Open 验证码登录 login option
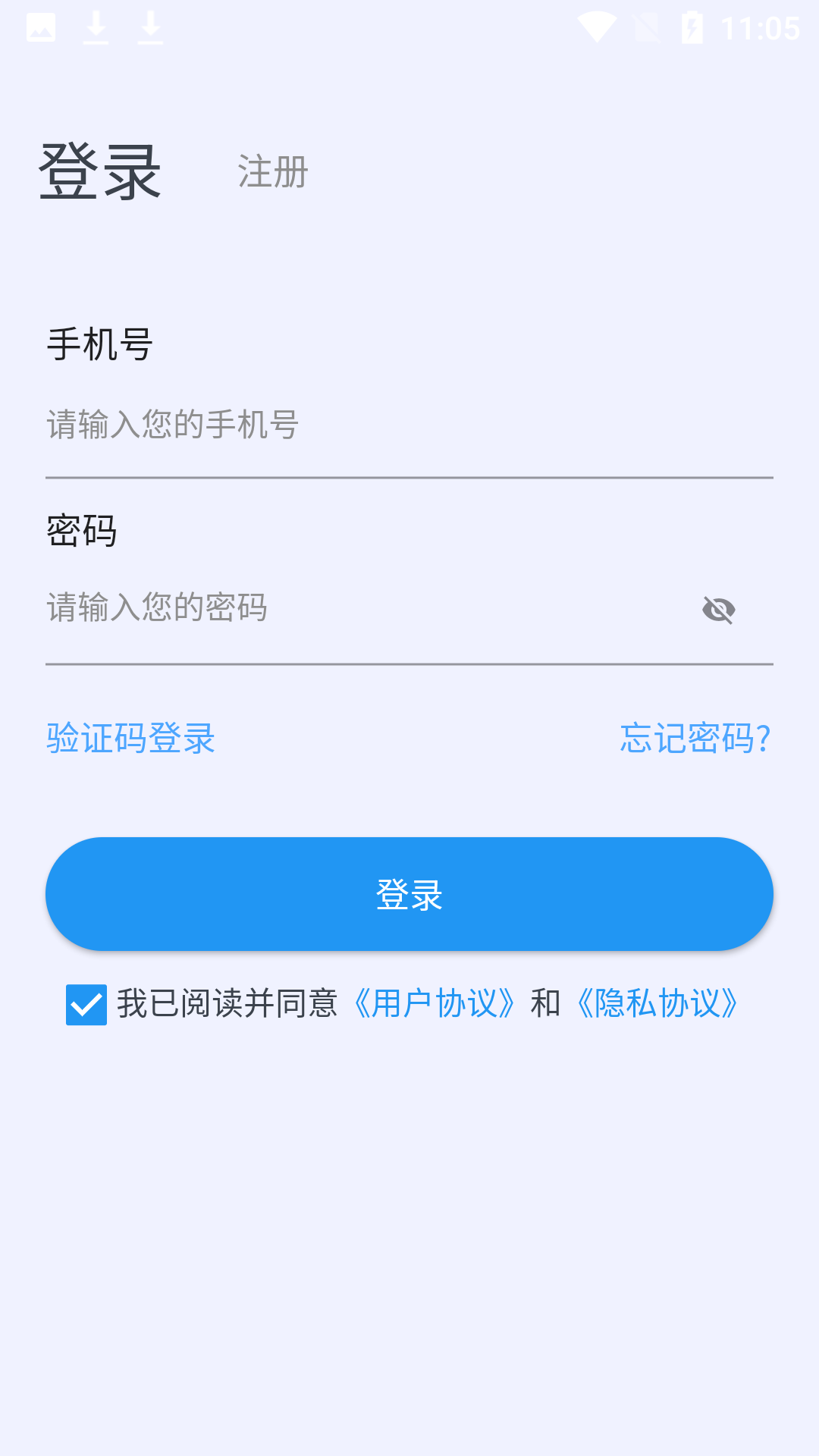Viewport: 819px width, 1456px height. (130, 738)
